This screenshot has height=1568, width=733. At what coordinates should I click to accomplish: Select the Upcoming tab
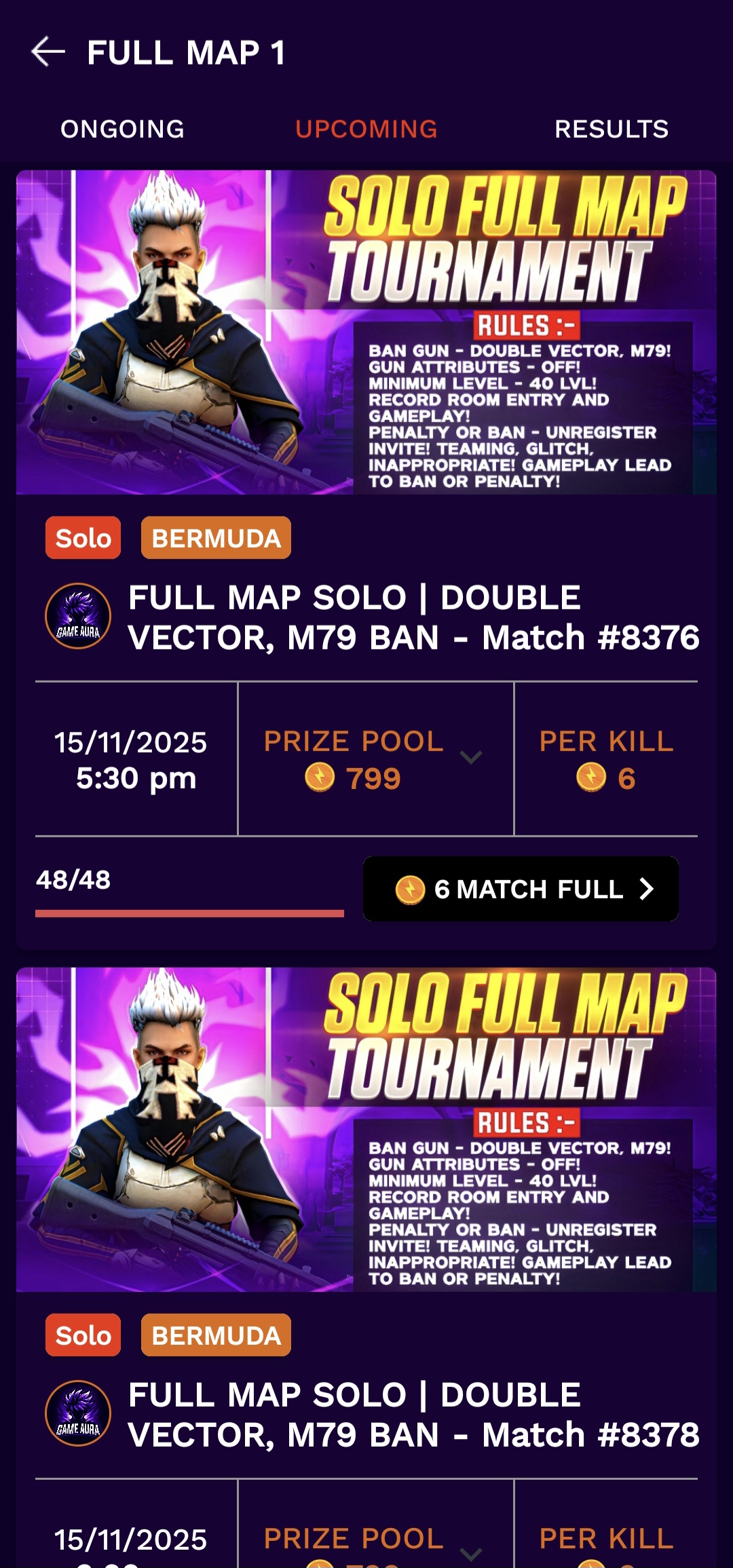[x=366, y=129]
